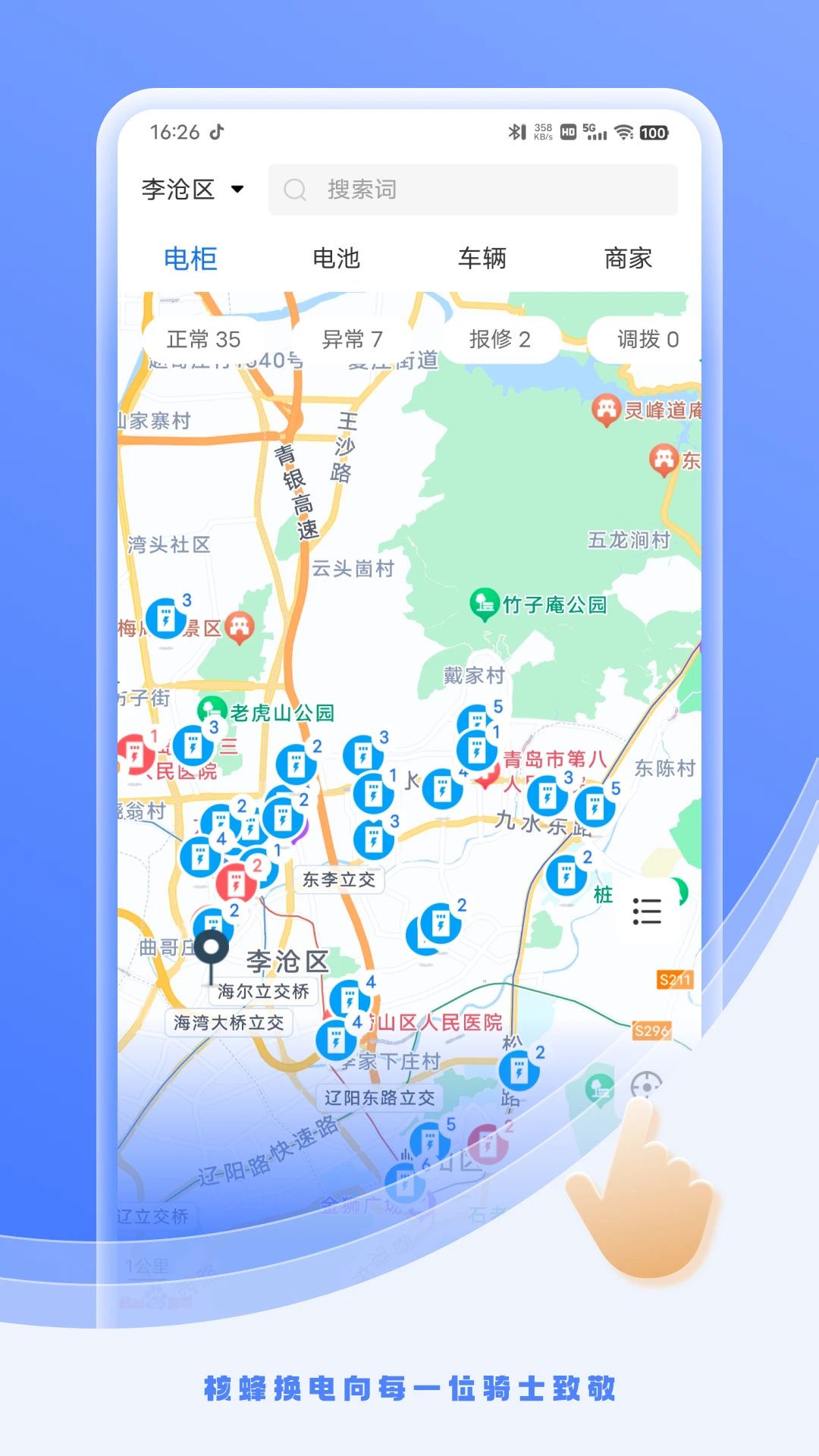
Task: Tap the red cabinet marker near 人民医院
Action: pyautogui.click(x=136, y=753)
